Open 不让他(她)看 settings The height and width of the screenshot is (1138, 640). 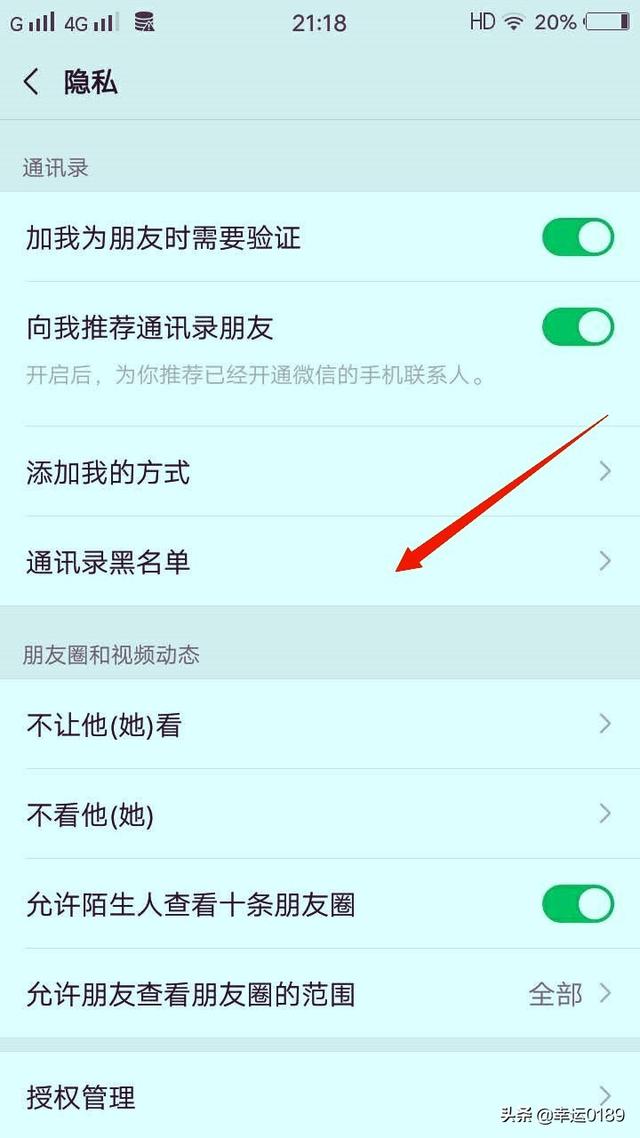point(320,725)
